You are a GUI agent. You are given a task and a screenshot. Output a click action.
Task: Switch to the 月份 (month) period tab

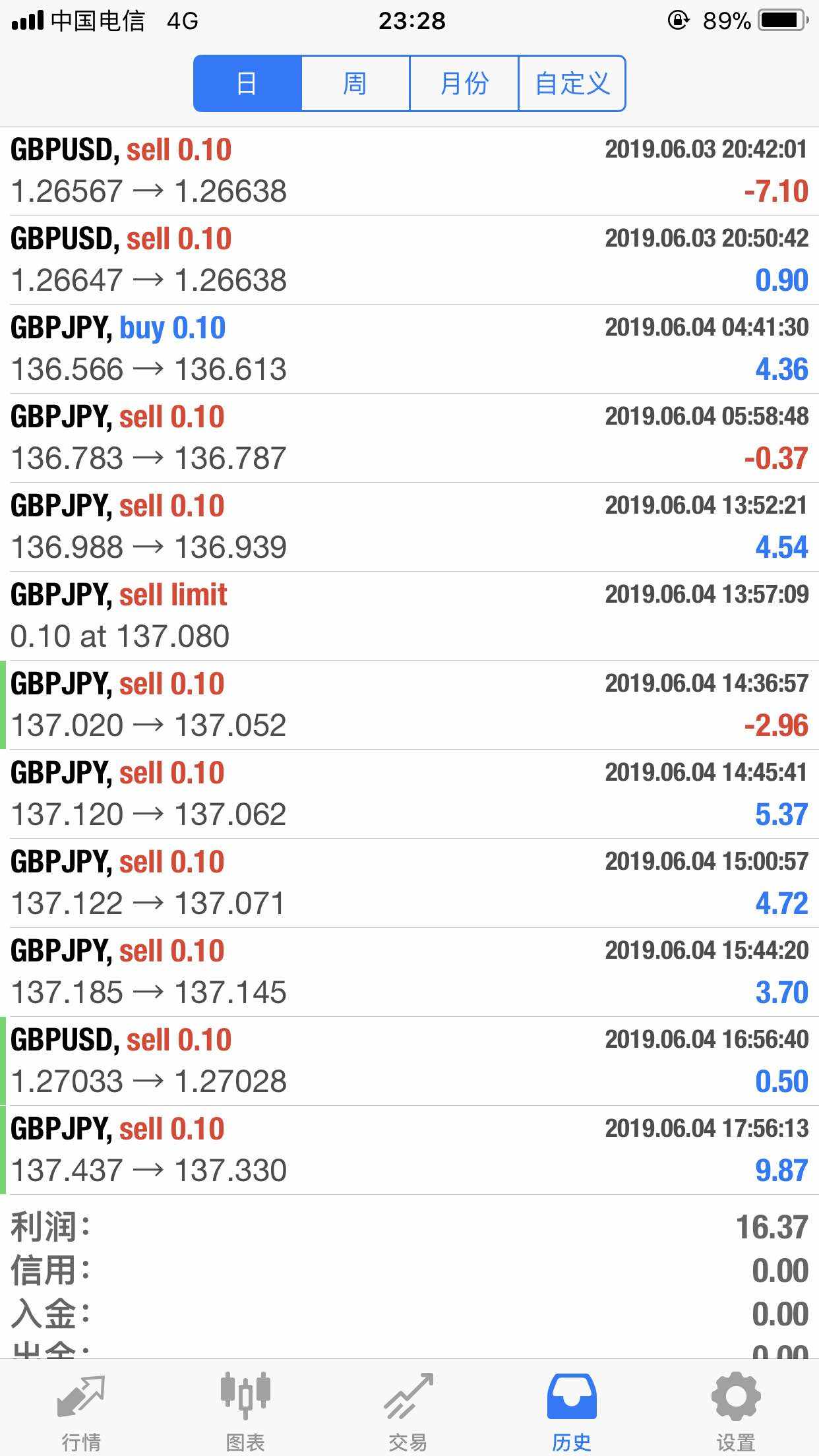(464, 84)
